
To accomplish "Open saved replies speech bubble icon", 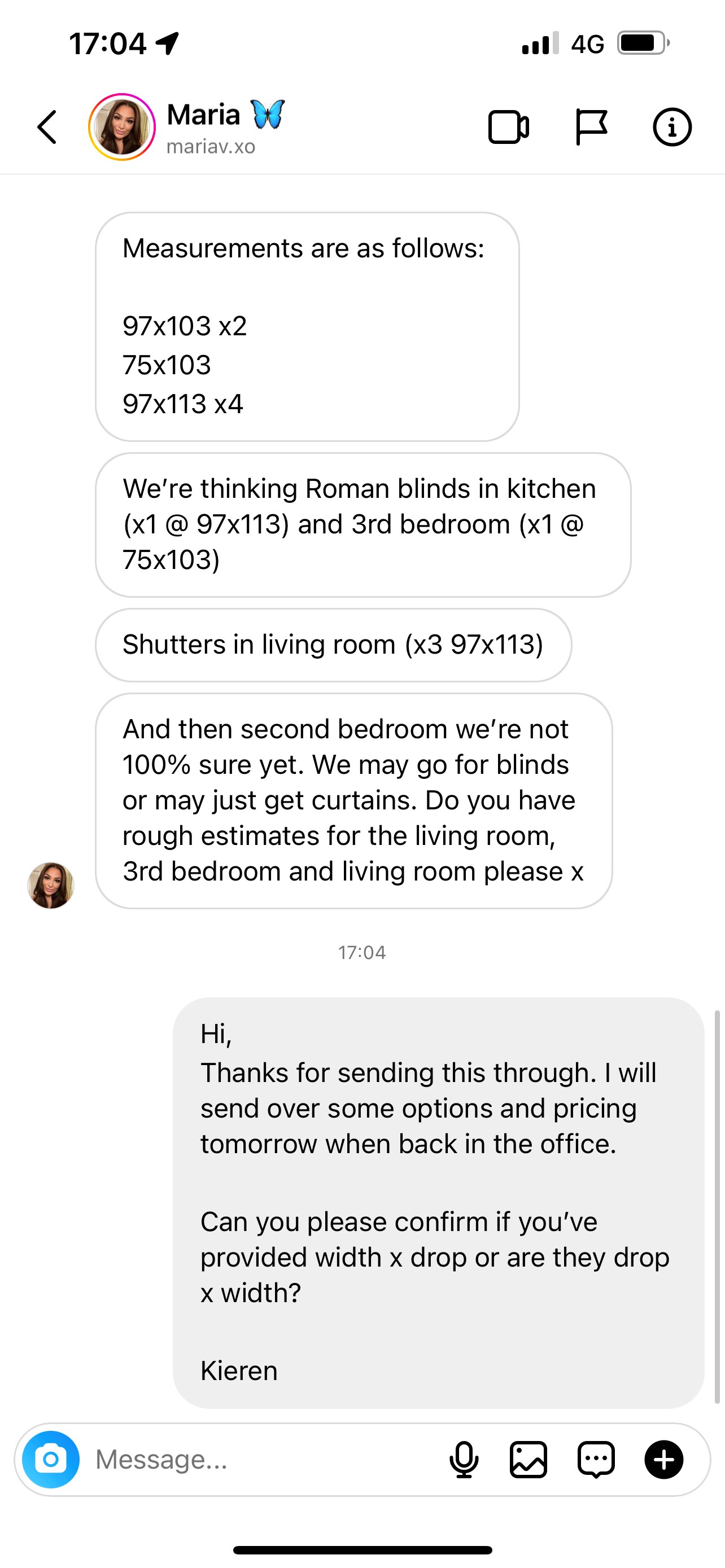I will (596, 1459).
